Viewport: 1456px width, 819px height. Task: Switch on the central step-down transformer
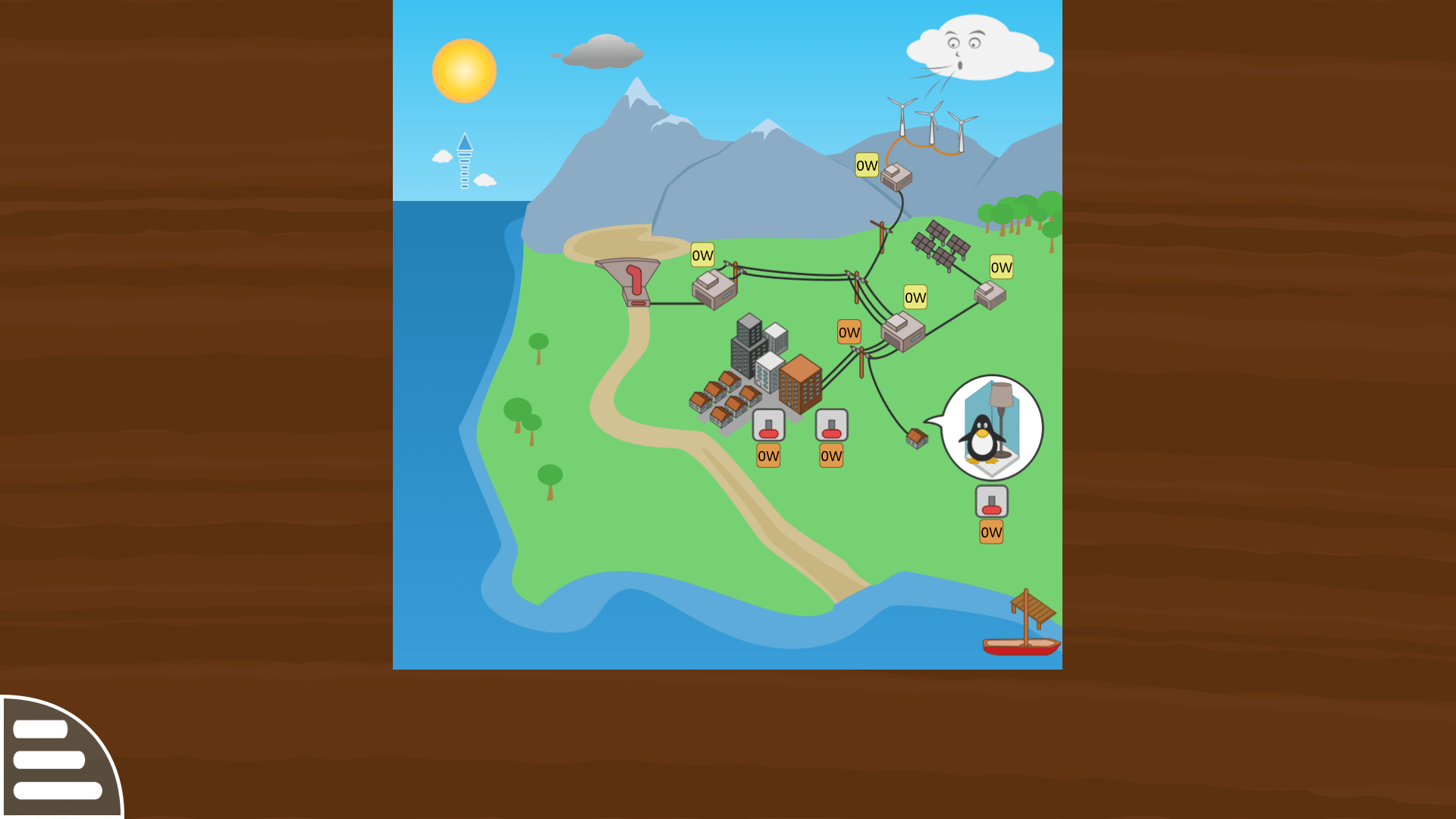902,331
